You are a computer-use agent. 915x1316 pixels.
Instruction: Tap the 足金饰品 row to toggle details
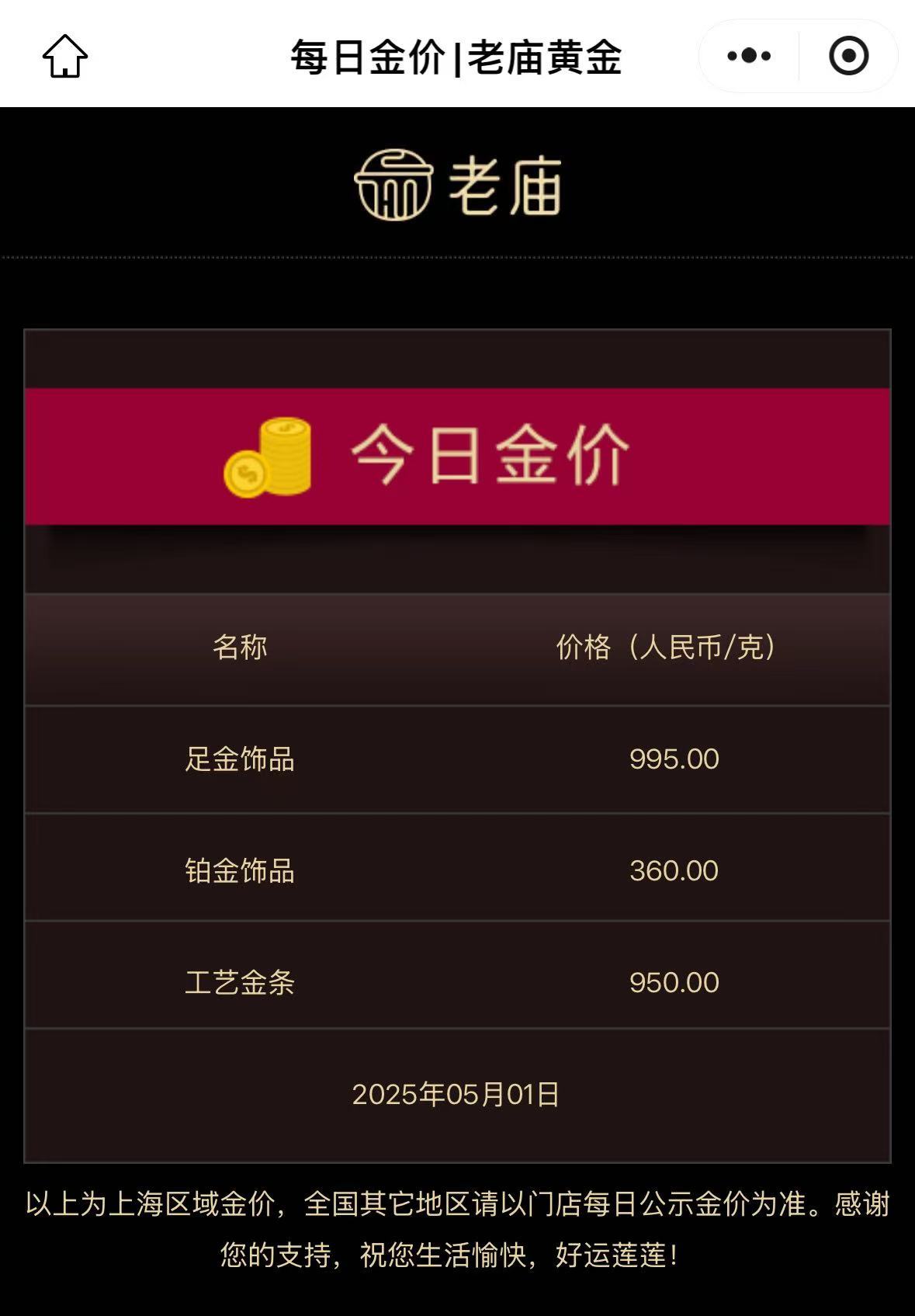click(x=458, y=759)
